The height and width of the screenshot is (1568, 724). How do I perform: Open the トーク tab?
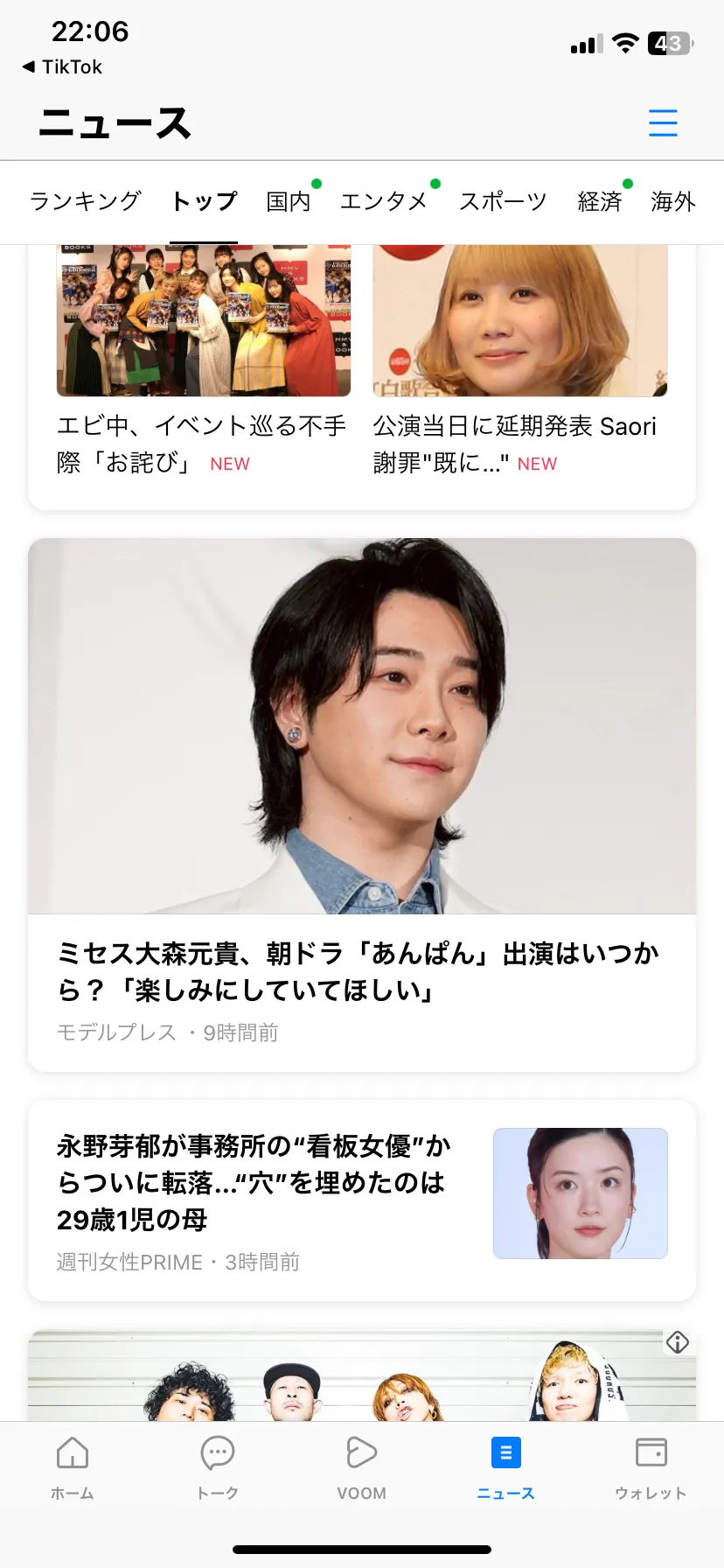point(218,1466)
